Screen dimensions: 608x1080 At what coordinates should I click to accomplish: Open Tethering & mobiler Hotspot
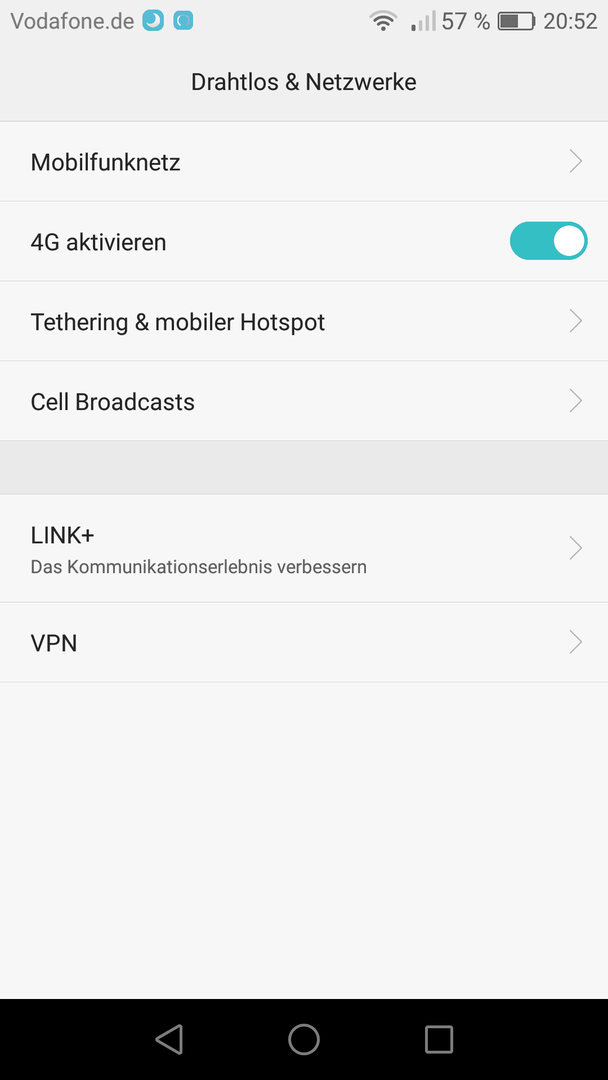click(x=304, y=322)
